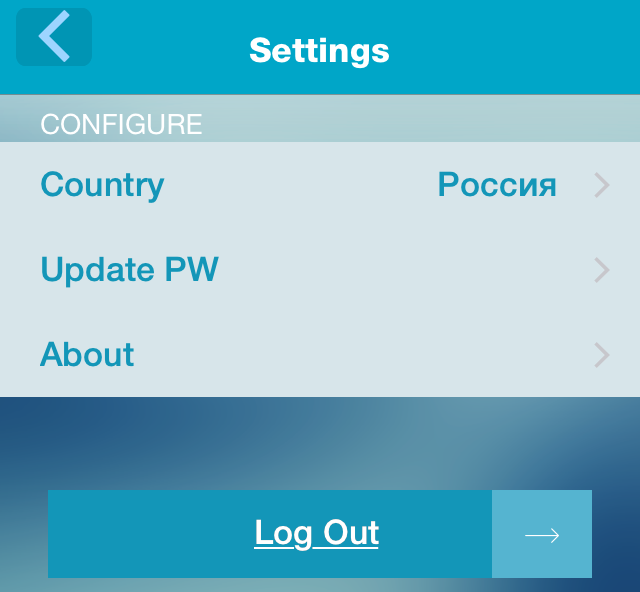Open the Country setting row
The height and width of the screenshot is (592, 640).
(x=320, y=185)
